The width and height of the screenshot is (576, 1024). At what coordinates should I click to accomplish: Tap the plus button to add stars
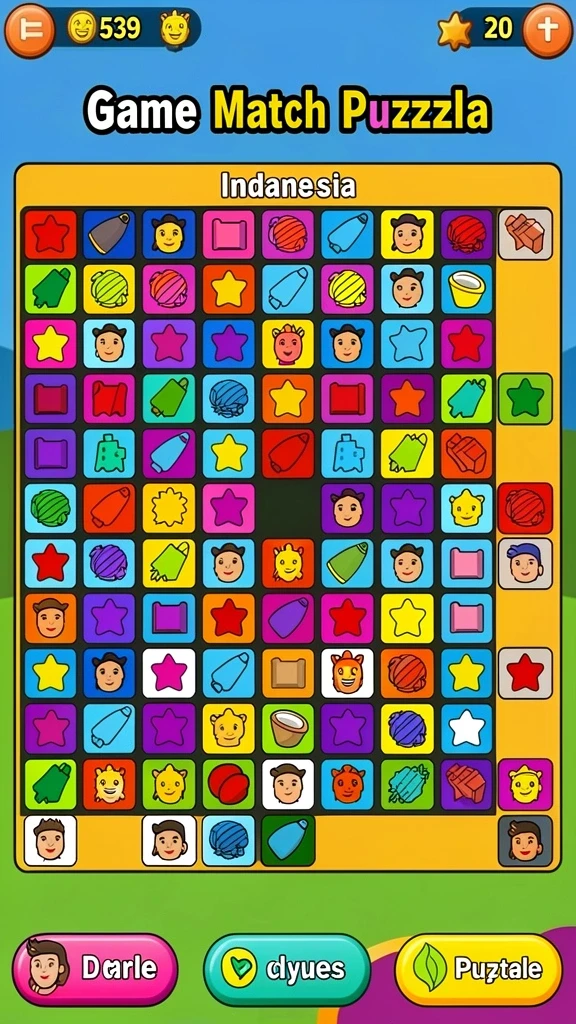[x=547, y=30]
